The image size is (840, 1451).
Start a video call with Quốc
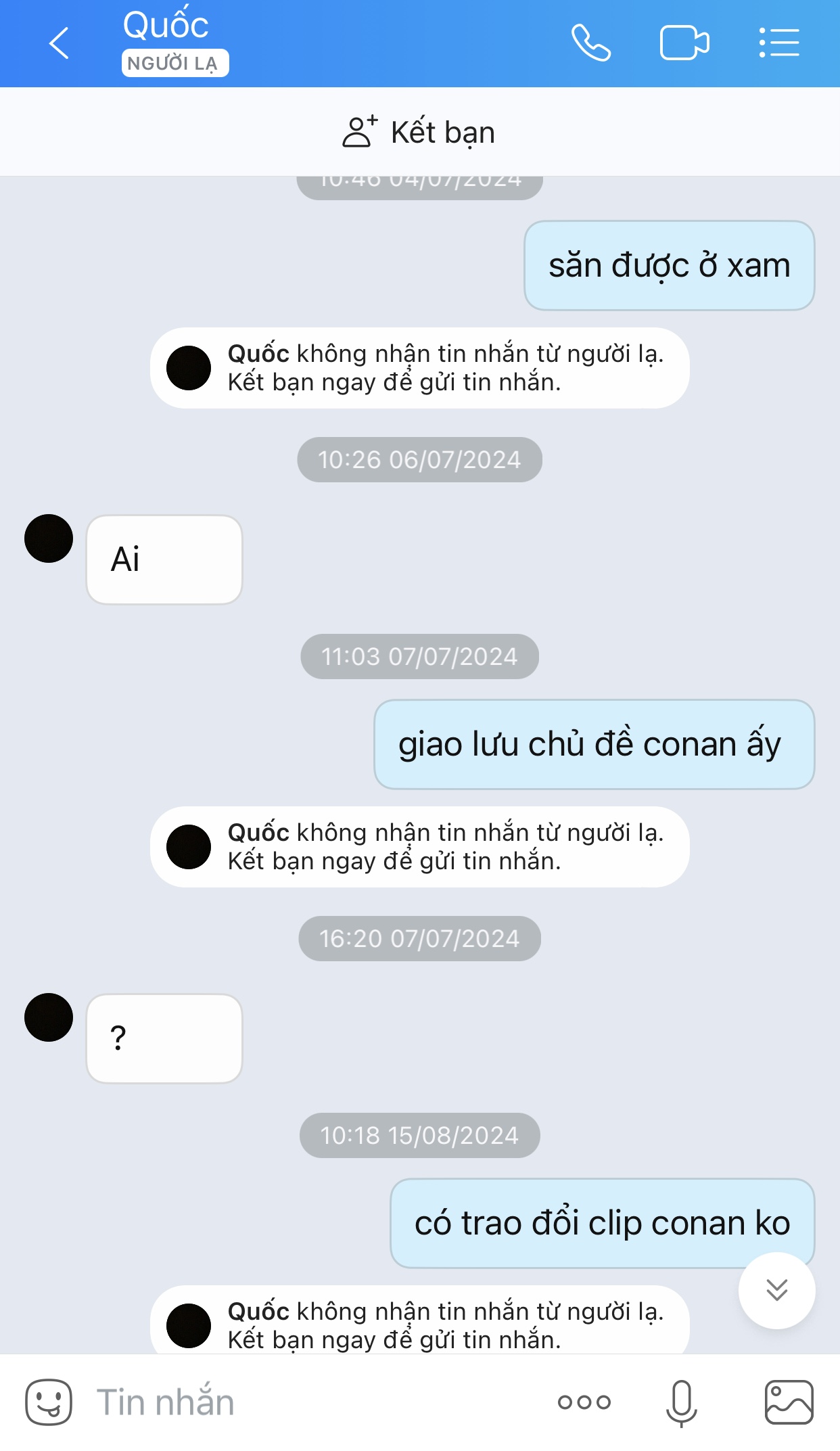coord(684,43)
